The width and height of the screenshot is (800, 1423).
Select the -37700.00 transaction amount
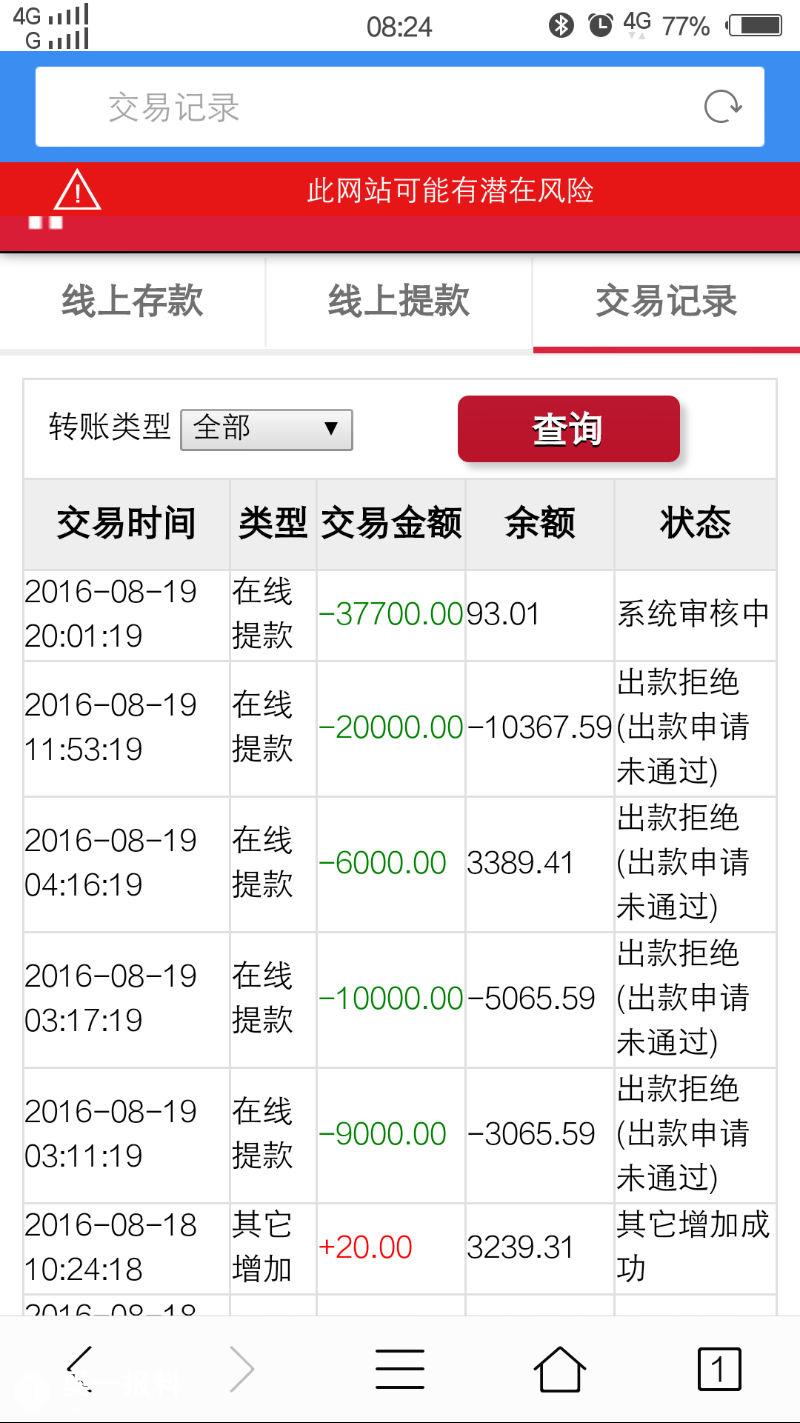(x=389, y=614)
